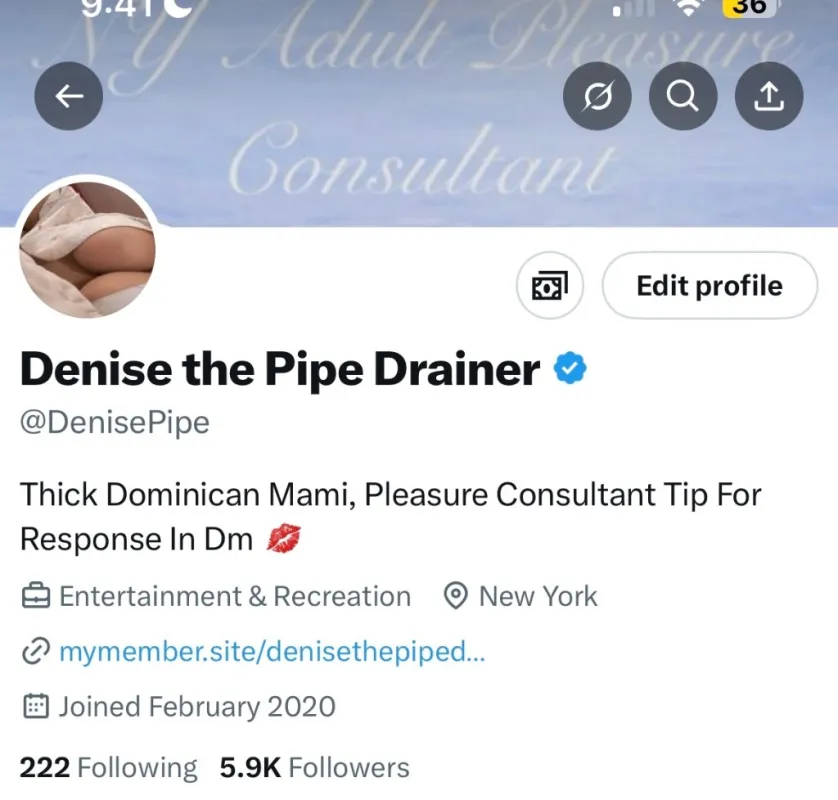Screen dimensions: 838x800
Task: Open the Grok slash-circle icon
Action: [x=597, y=96]
